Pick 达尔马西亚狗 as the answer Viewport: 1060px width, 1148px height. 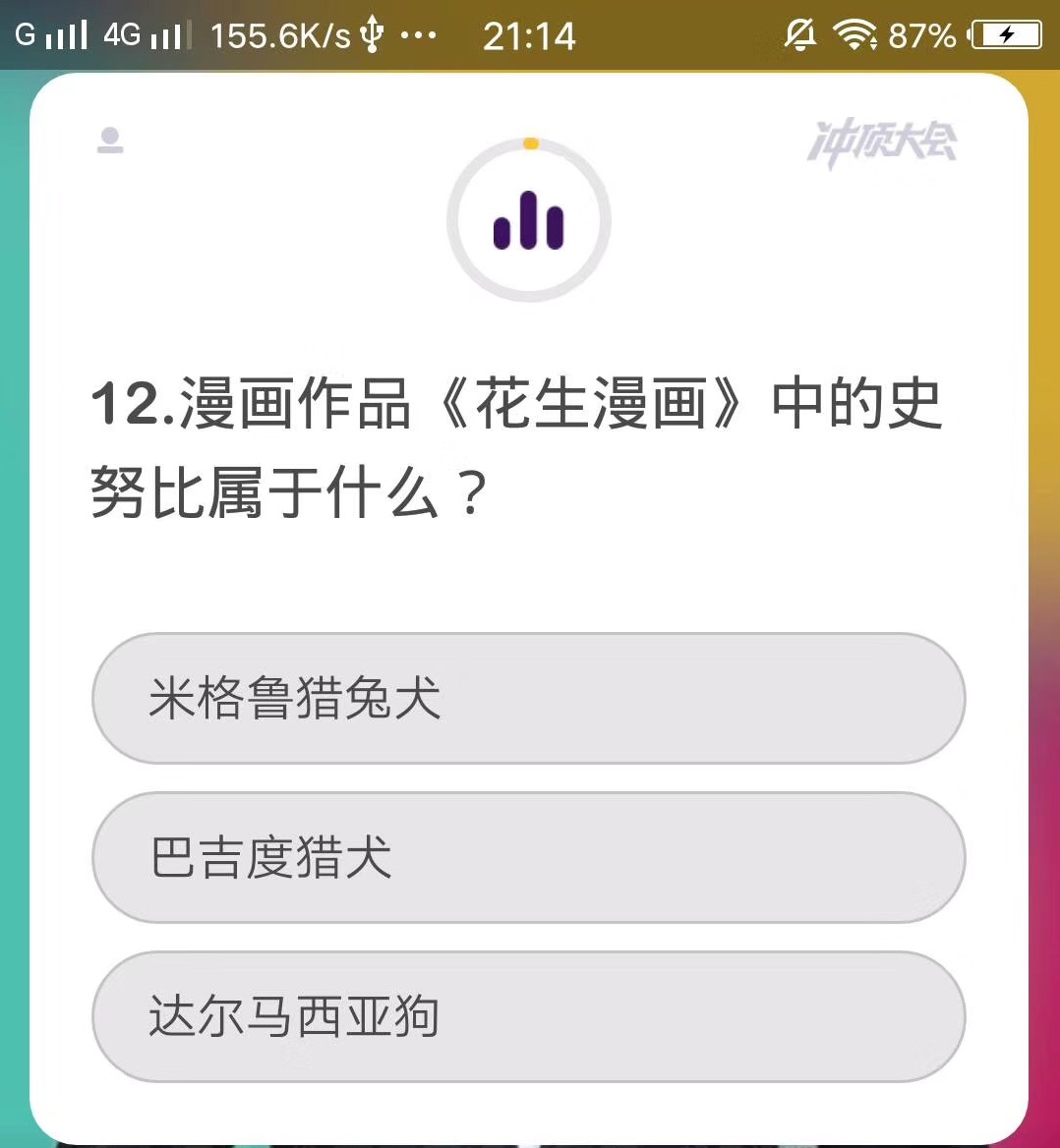[x=528, y=1016]
